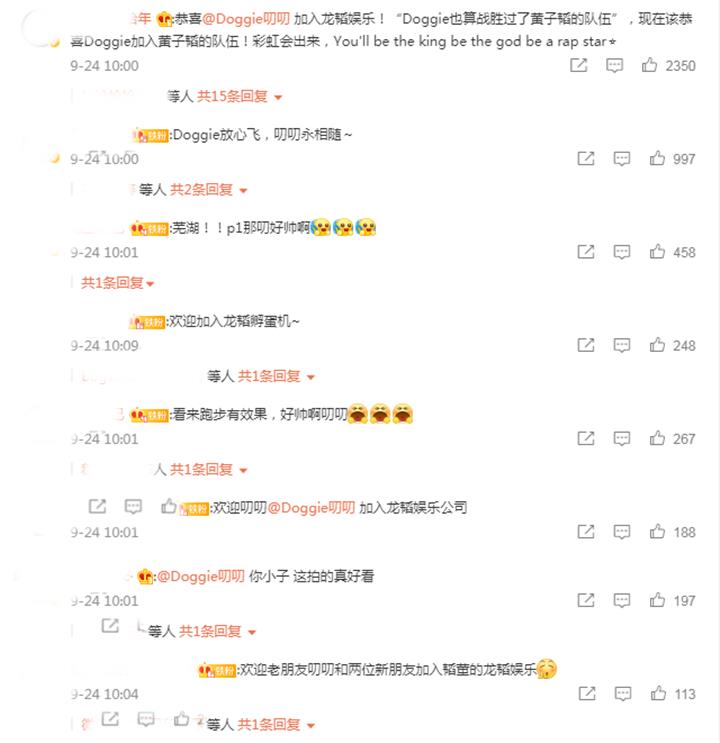720x743 pixels.
Task: Share the '看来跑步有效果' comment
Action: [x=585, y=439]
